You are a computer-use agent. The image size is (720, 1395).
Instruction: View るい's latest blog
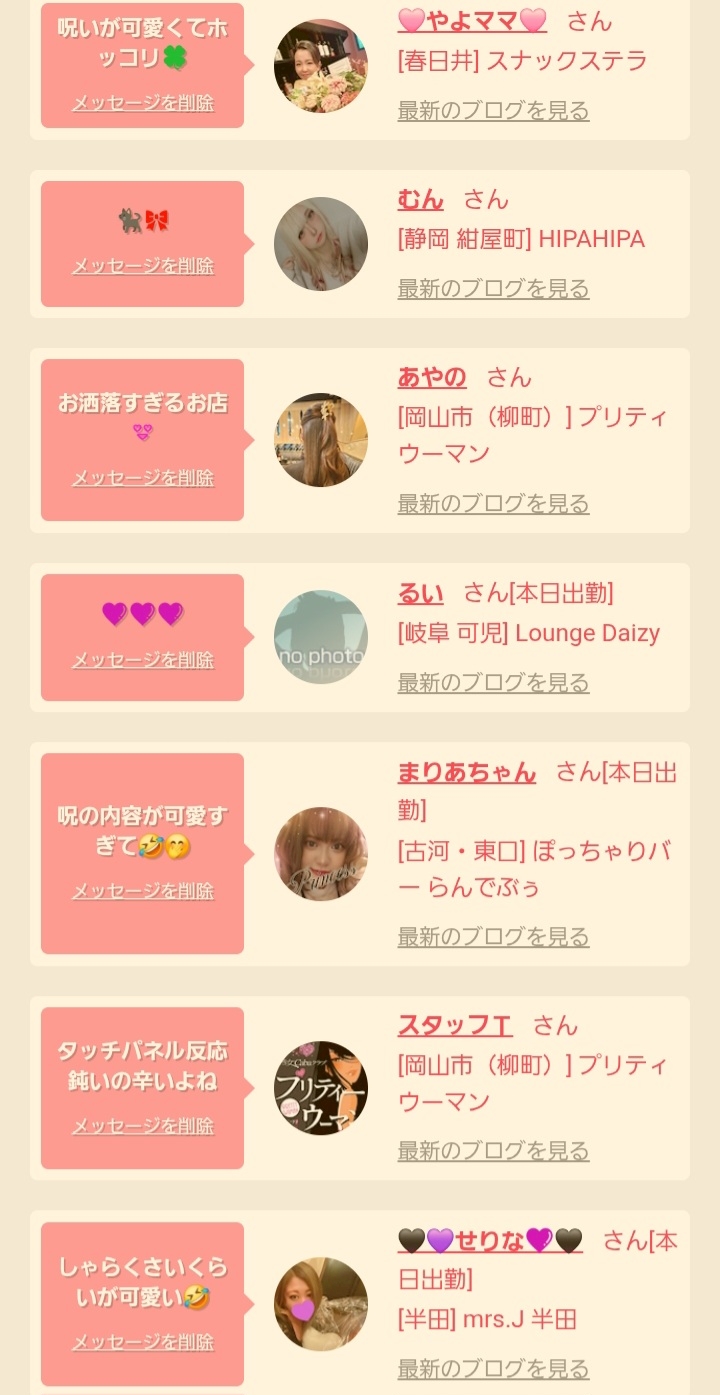[493, 683]
